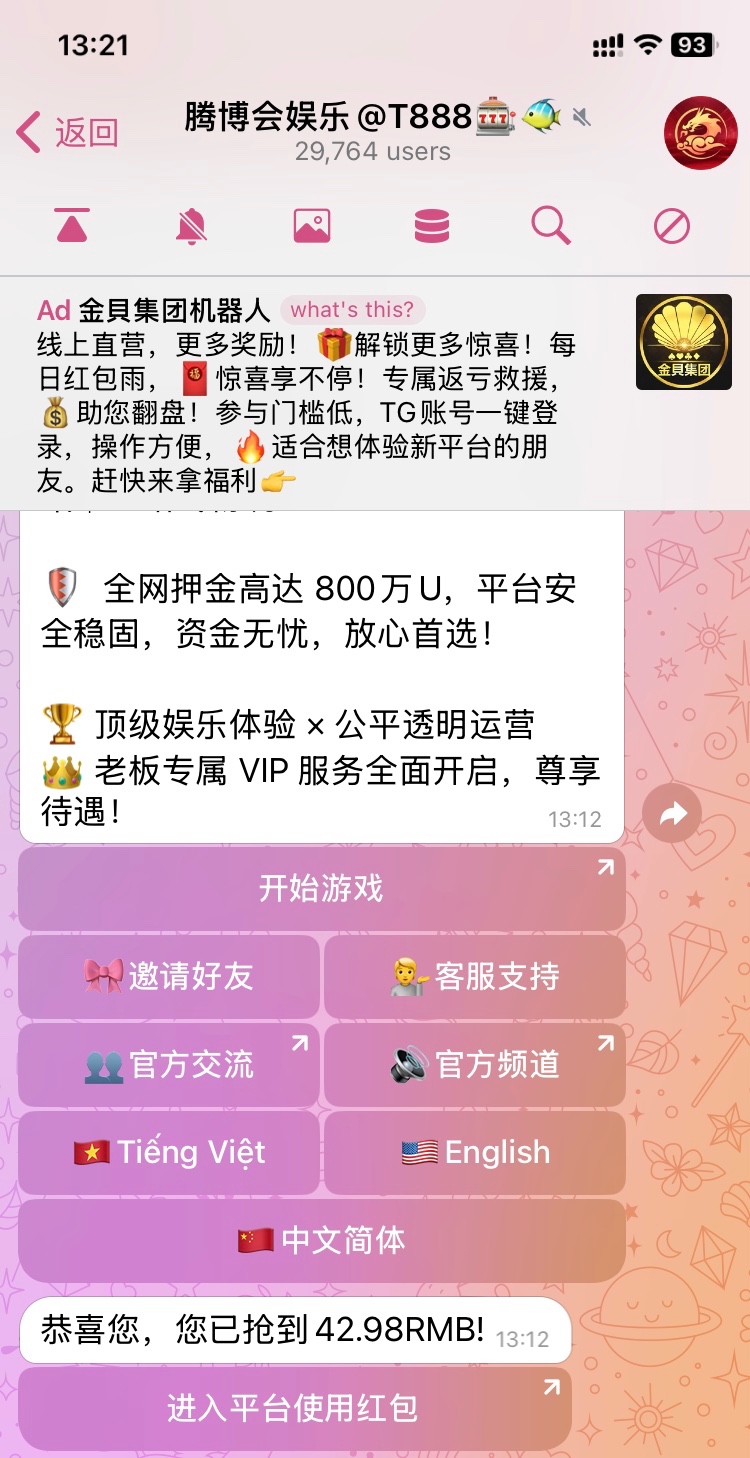
Task: Open the shared media gallery icon
Action: pos(312,226)
